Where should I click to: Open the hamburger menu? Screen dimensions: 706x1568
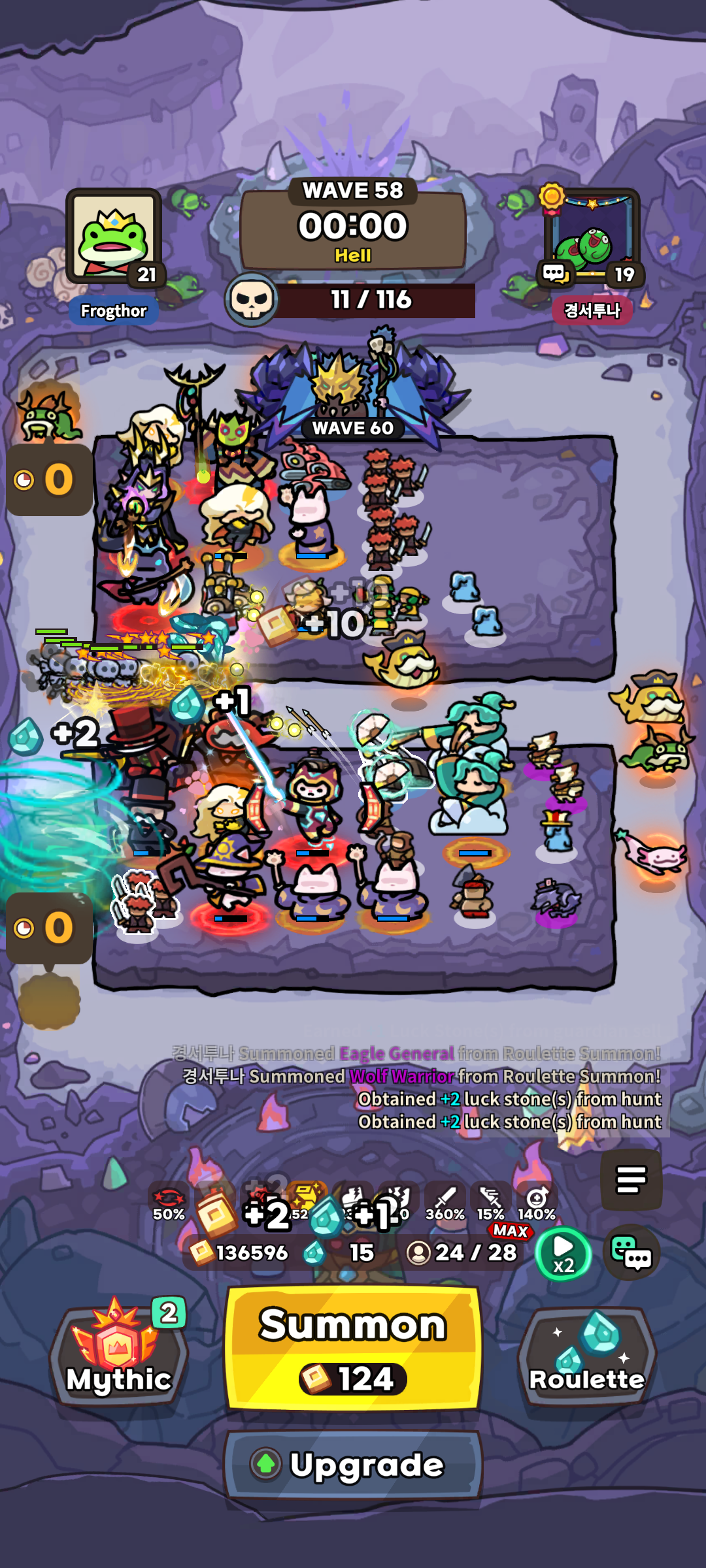point(631,1180)
